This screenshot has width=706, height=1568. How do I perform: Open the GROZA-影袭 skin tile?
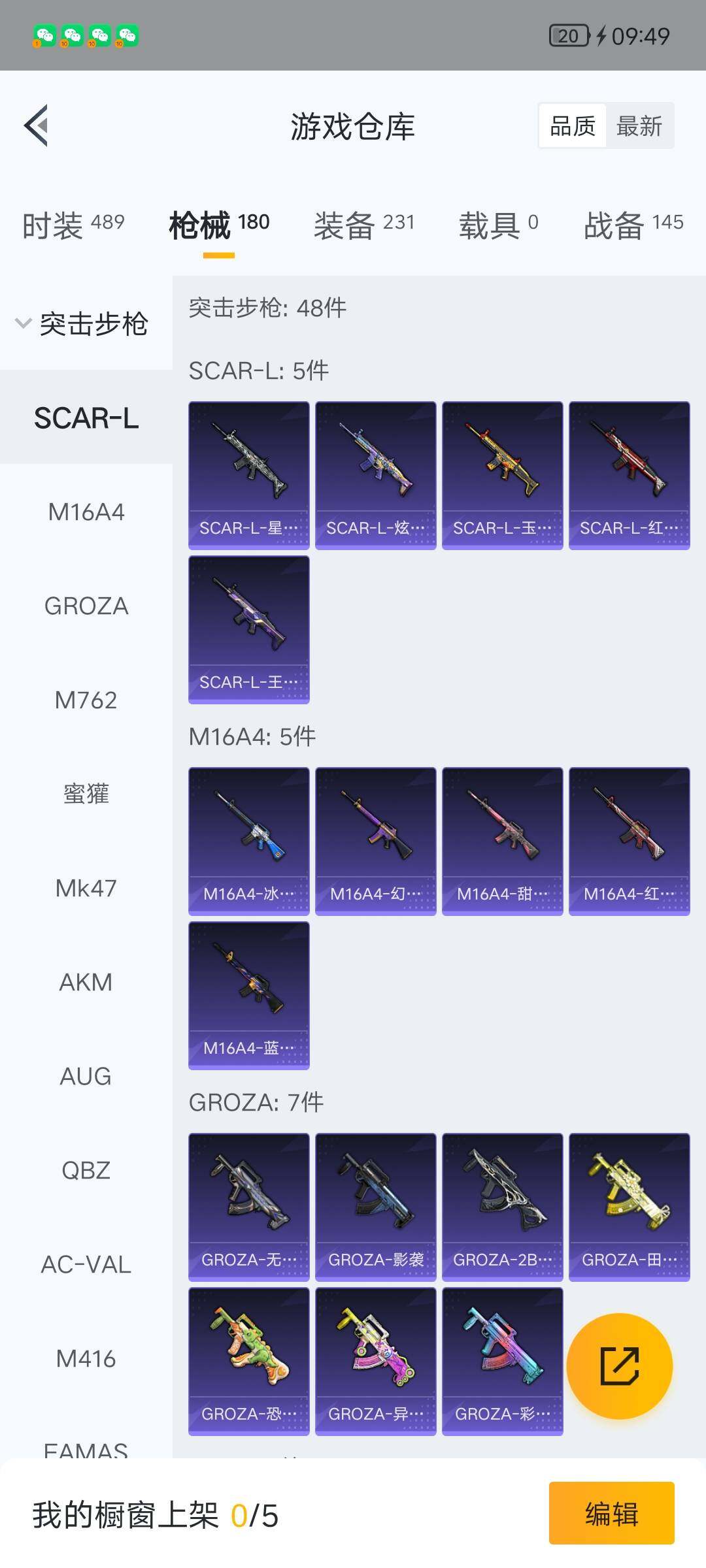pyautogui.click(x=375, y=1207)
